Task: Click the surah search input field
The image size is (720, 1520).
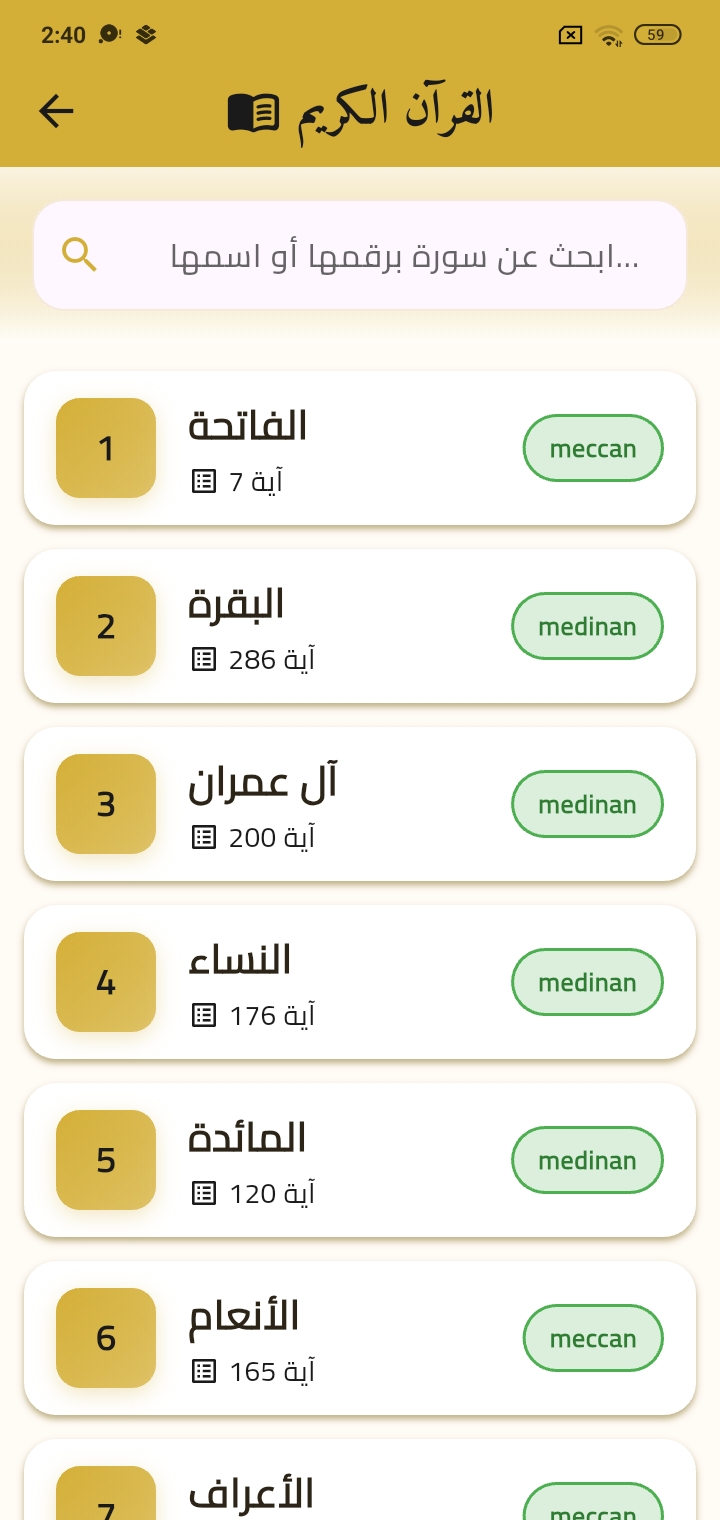Action: click(x=400, y=255)
